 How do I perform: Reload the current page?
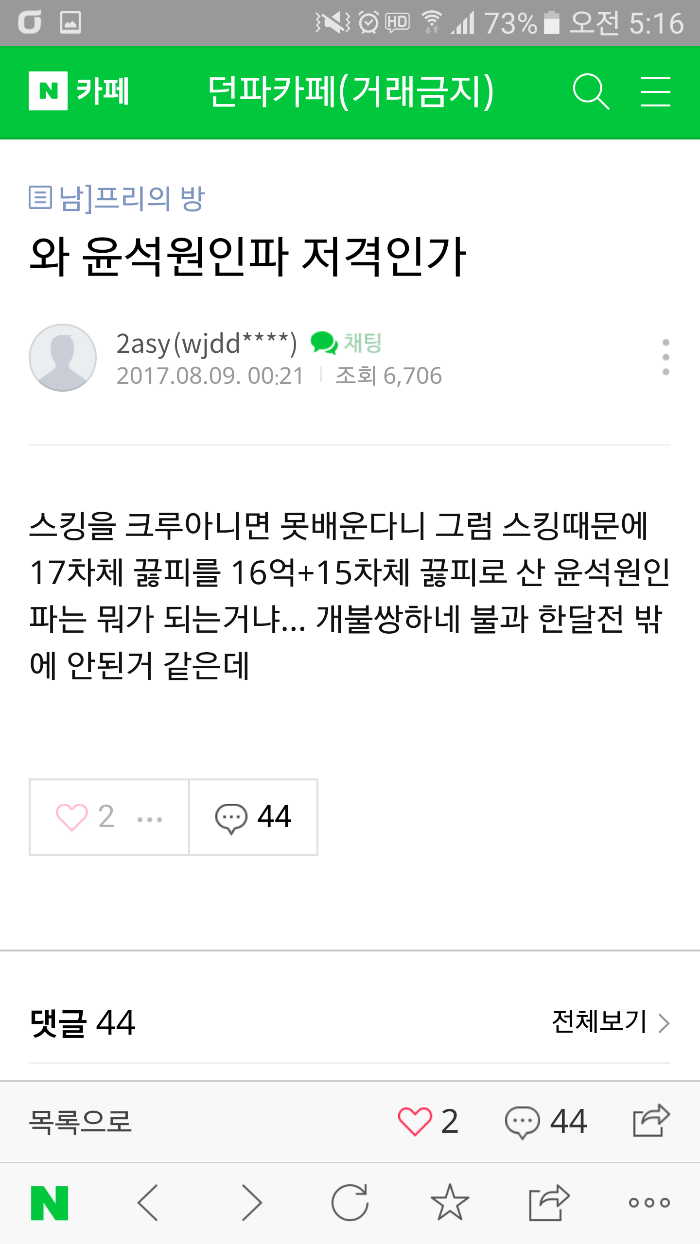click(350, 1203)
